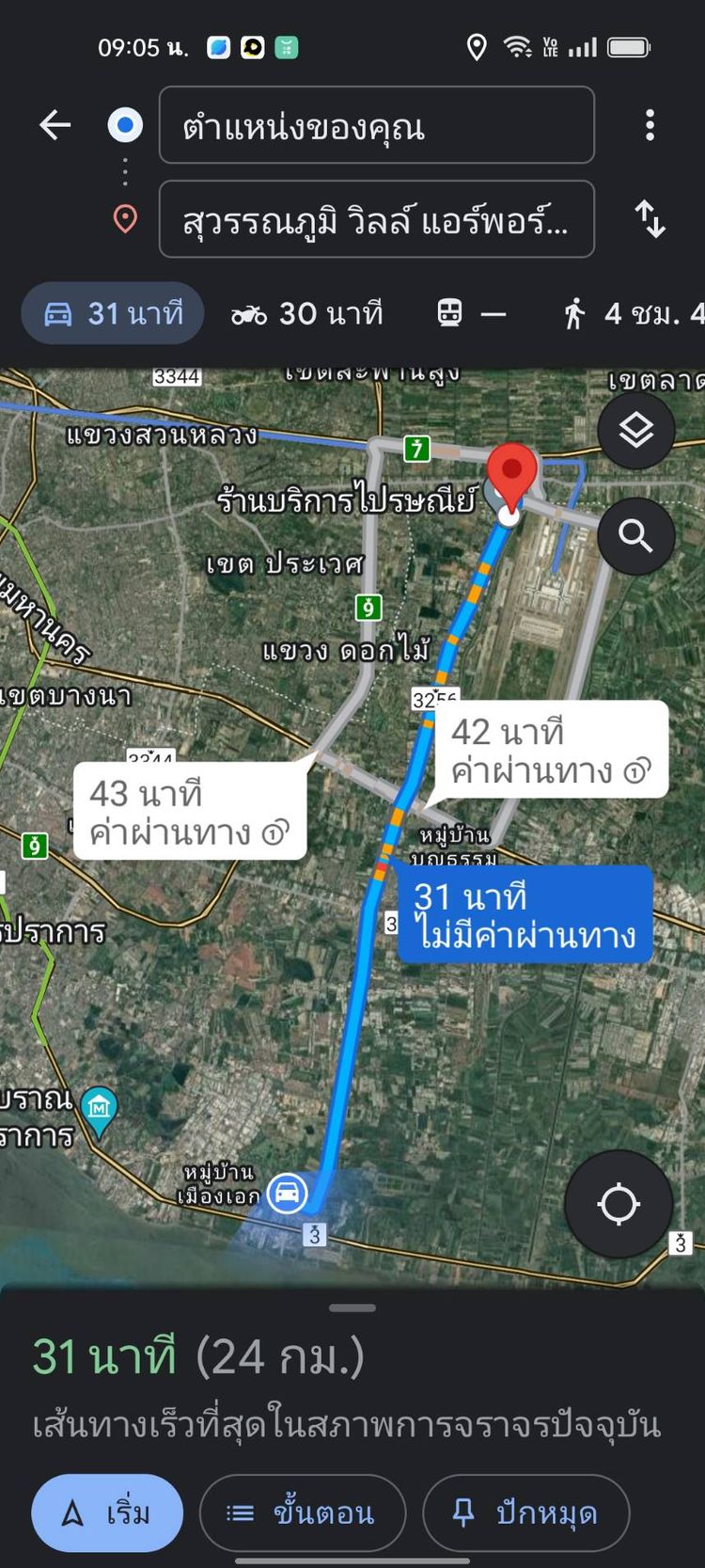Image resolution: width=705 pixels, height=1568 pixels.
Task: Pin this route with ปักหมุด
Action: coord(525,1513)
